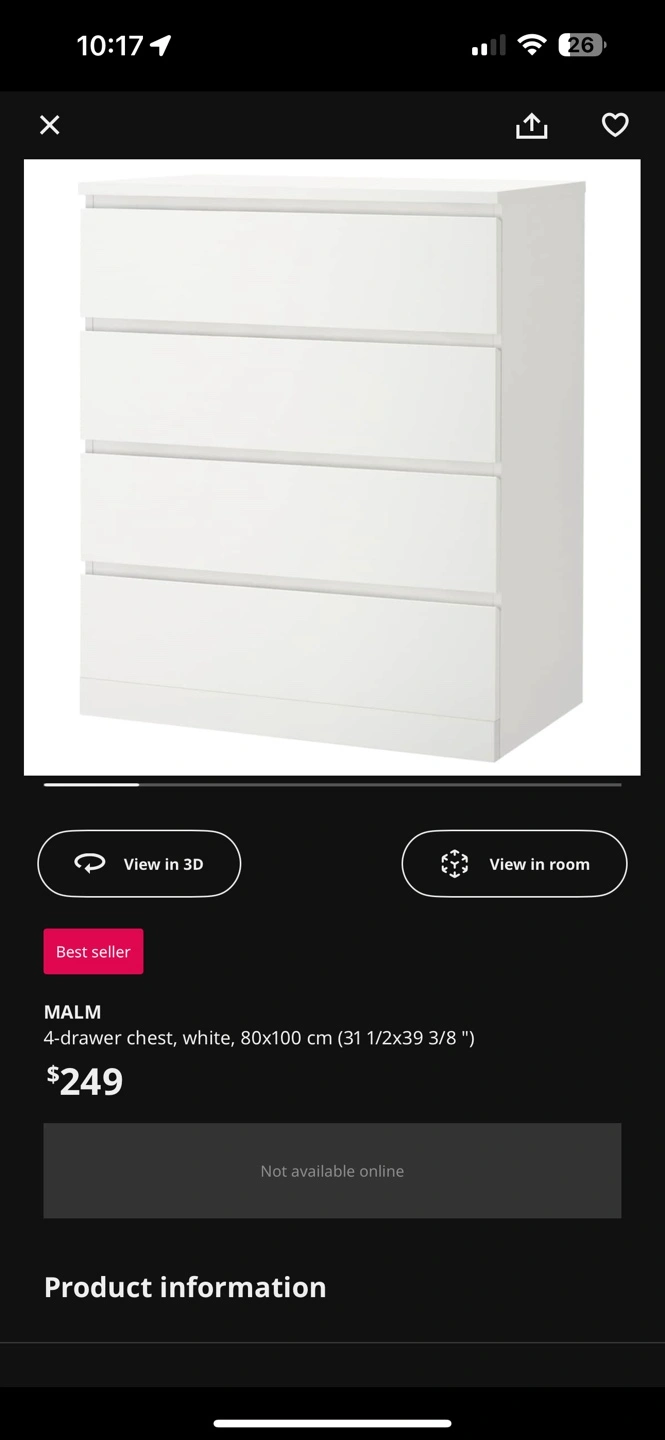This screenshot has width=665, height=1440.
Task: Close the product page
Action: (49, 125)
